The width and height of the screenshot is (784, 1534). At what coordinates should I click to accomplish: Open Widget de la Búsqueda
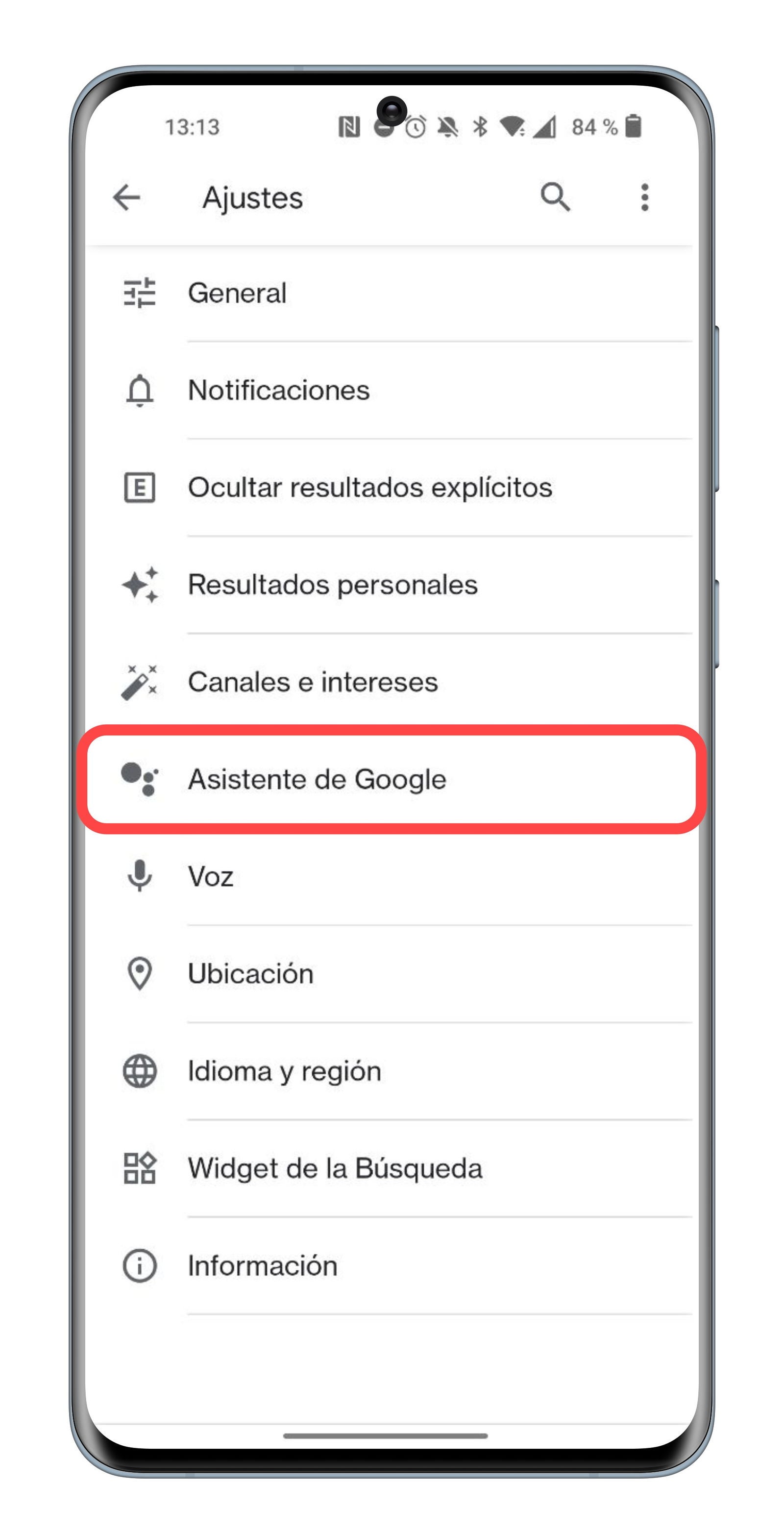(335, 1168)
